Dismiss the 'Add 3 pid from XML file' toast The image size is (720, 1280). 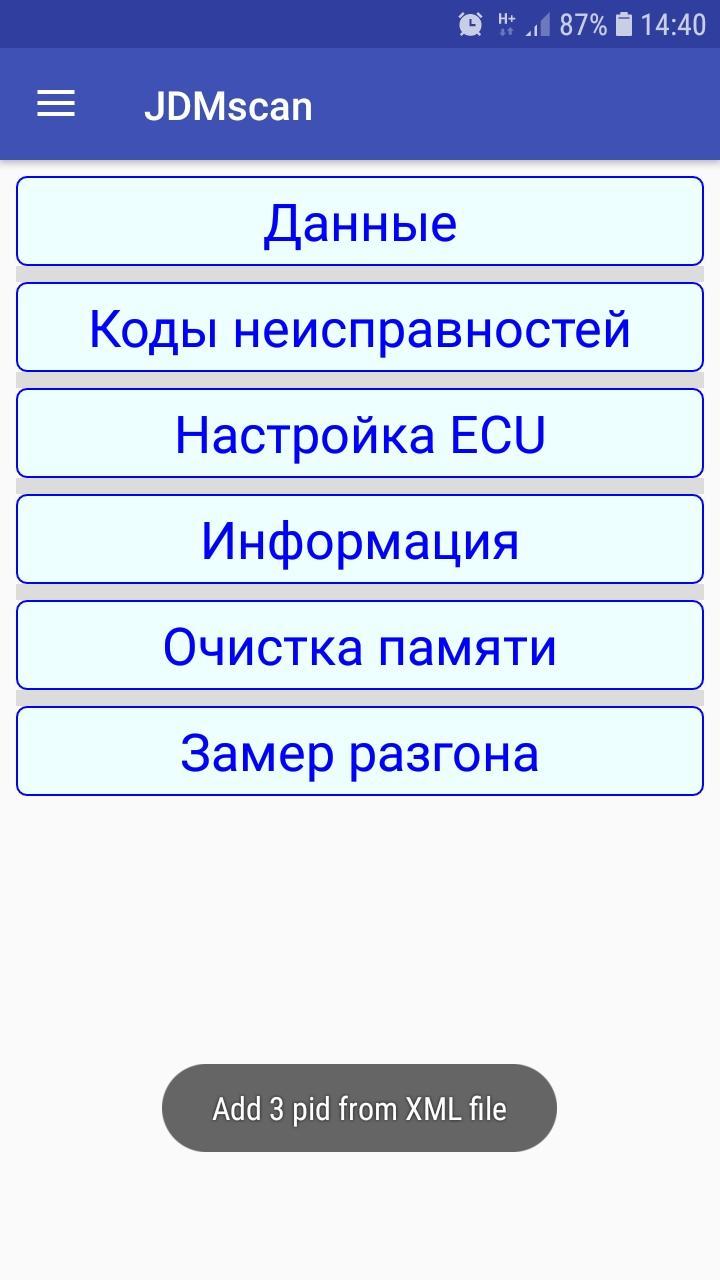coord(359,1108)
